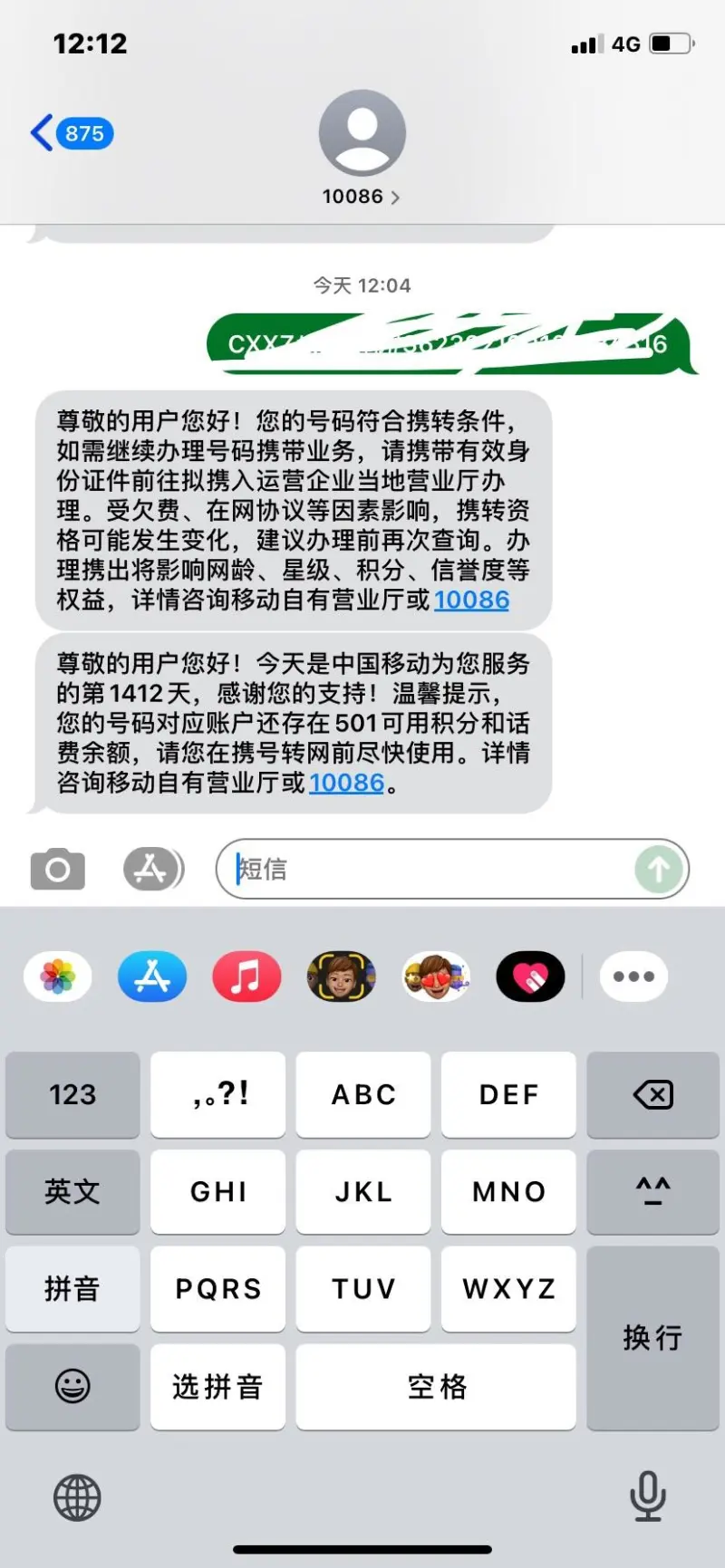Image resolution: width=725 pixels, height=1568 pixels.
Task: Tap the 10086 link in the first message
Action: pyautogui.click(x=471, y=600)
